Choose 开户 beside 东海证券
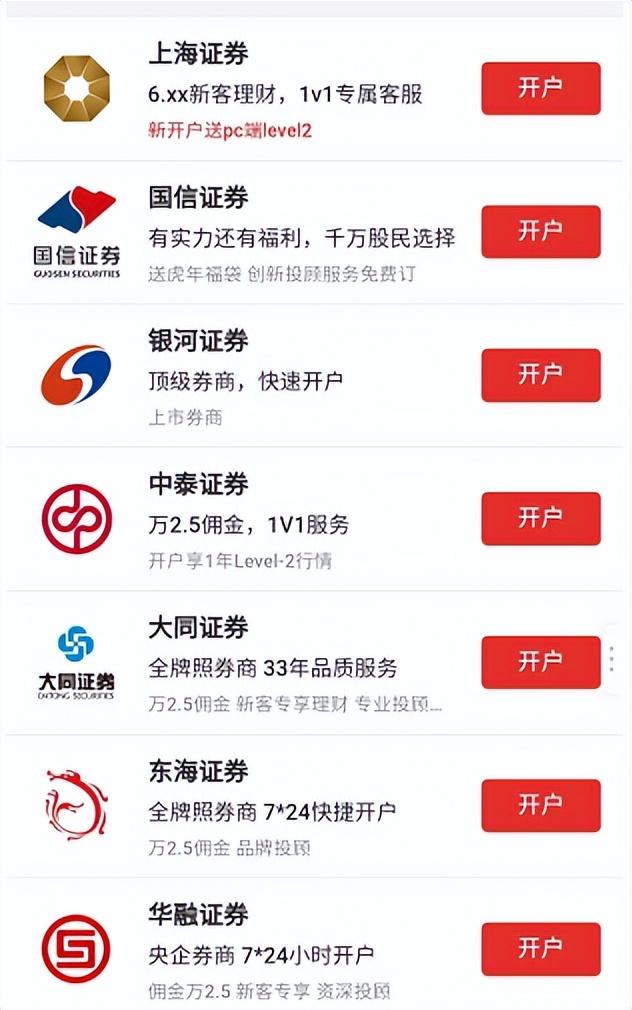Viewport: 632px width, 1010px height. 541,805
